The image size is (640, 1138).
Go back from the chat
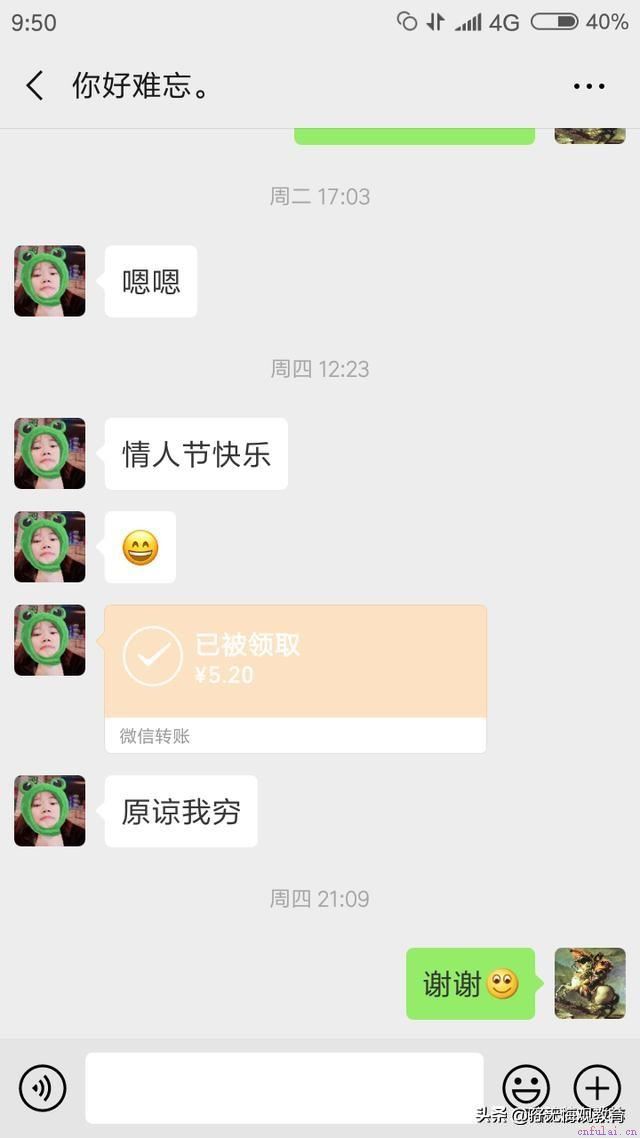point(35,86)
